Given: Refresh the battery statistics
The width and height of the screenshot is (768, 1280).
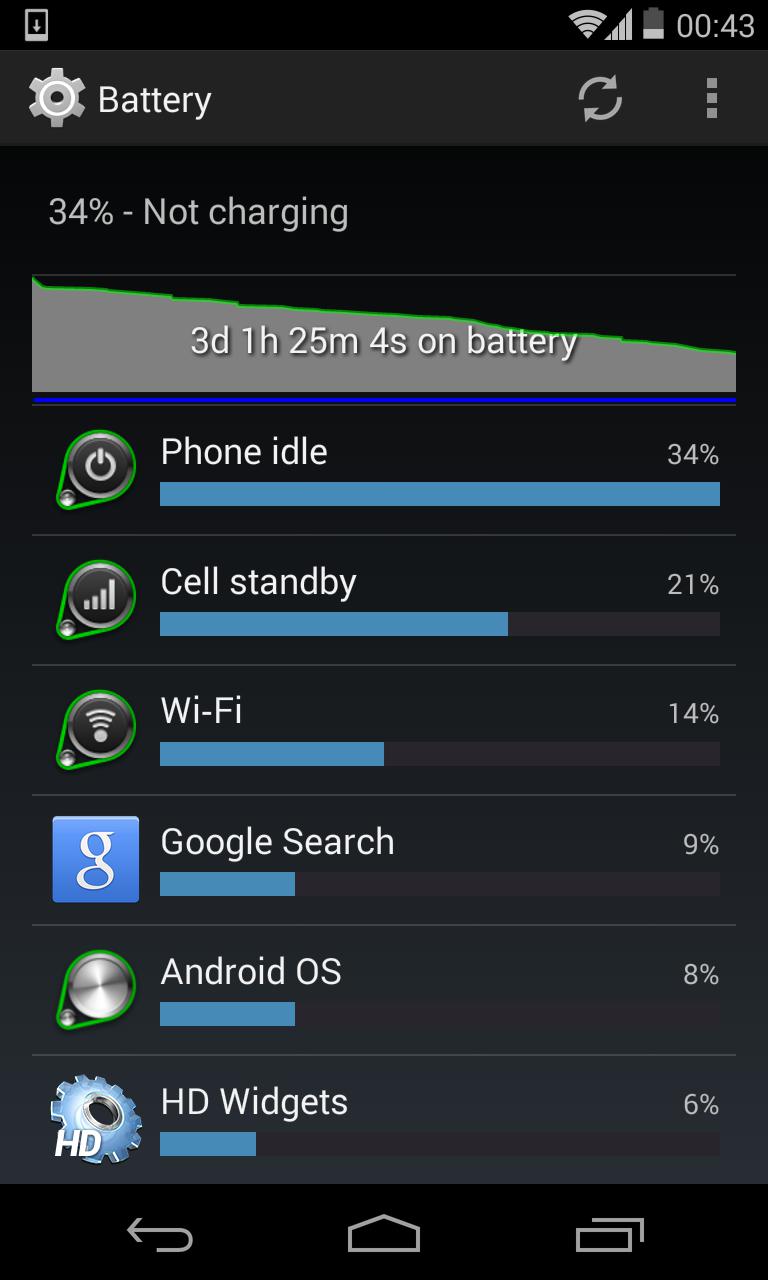Looking at the screenshot, I should [600, 99].
